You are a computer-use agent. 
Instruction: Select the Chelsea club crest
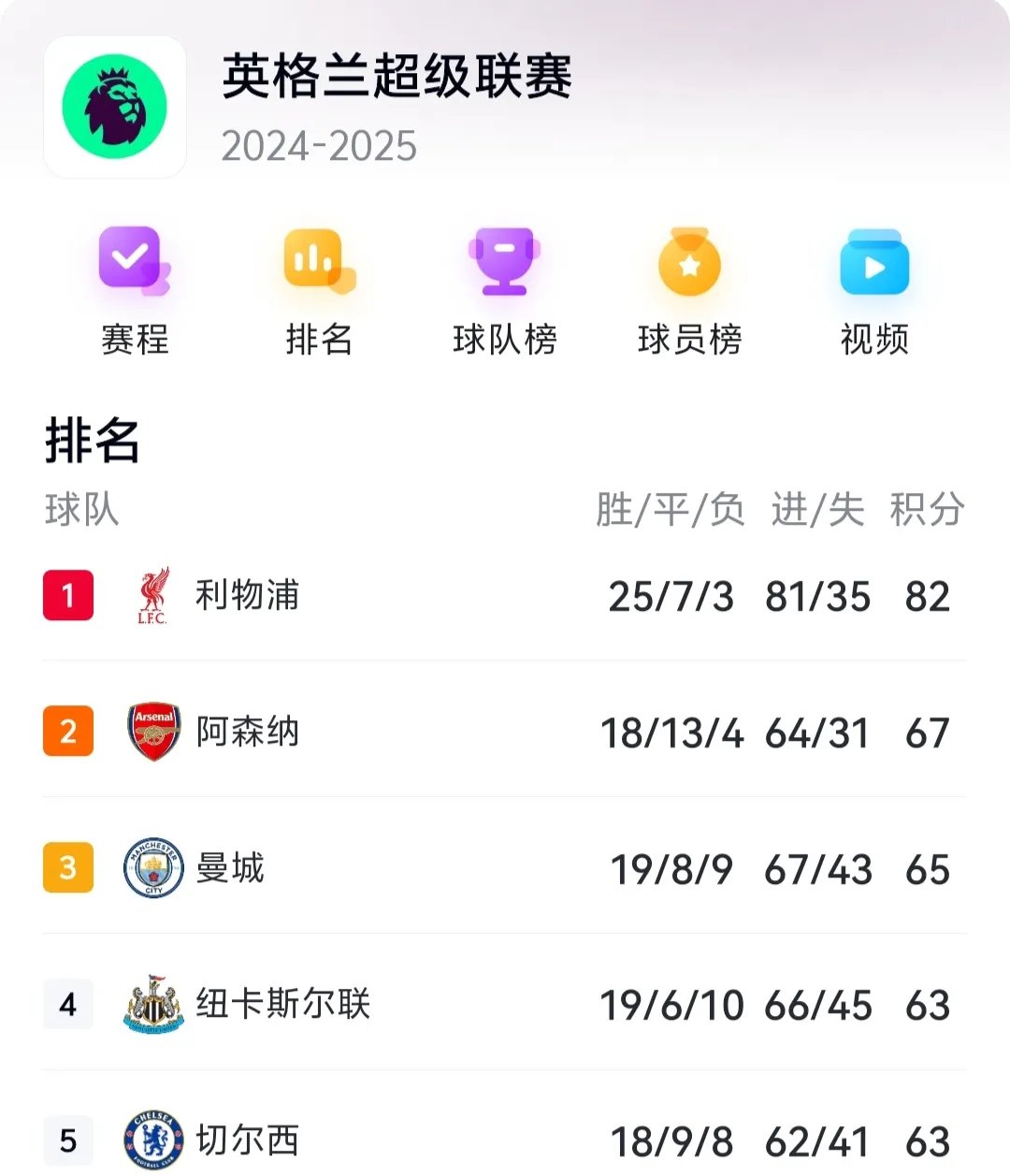(154, 1140)
